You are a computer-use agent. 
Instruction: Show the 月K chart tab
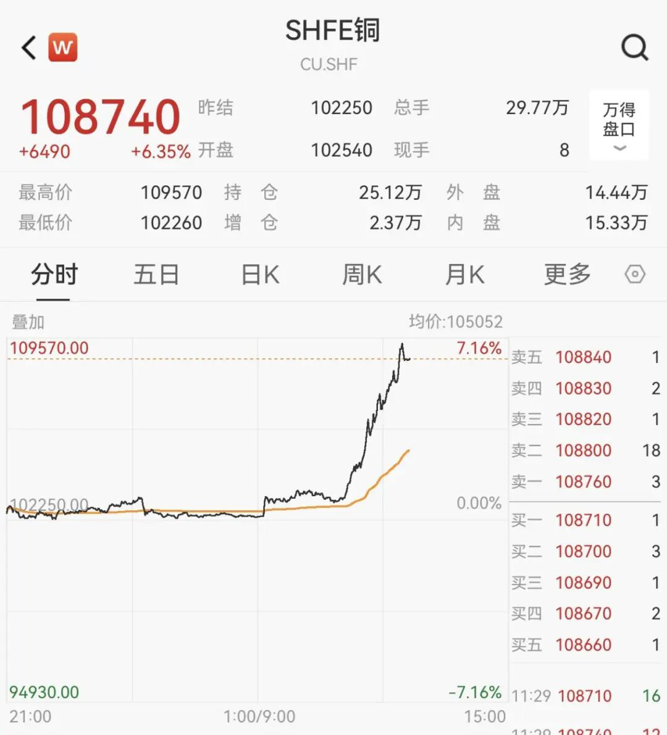[x=464, y=274]
